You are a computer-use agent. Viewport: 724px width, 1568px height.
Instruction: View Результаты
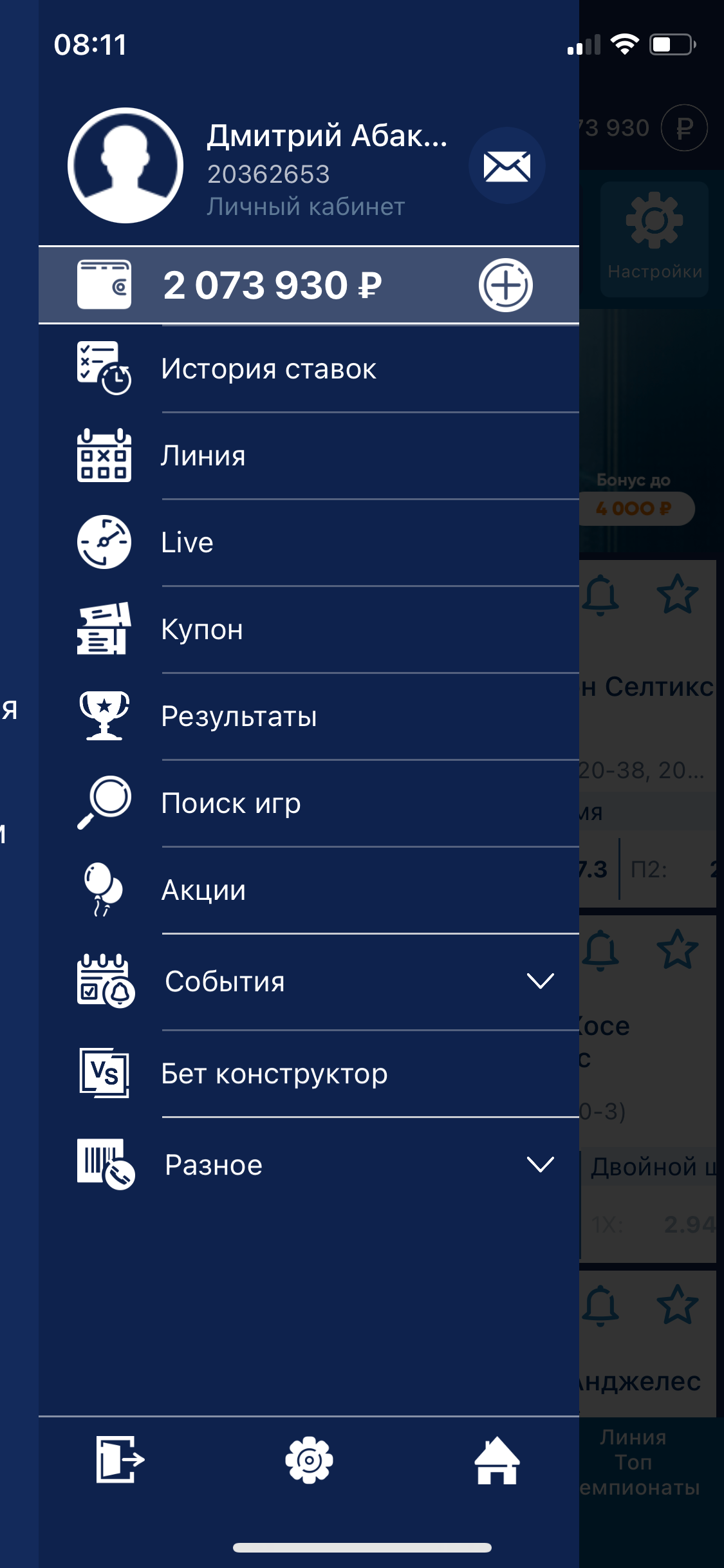pyautogui.click(x=239, y=716)
